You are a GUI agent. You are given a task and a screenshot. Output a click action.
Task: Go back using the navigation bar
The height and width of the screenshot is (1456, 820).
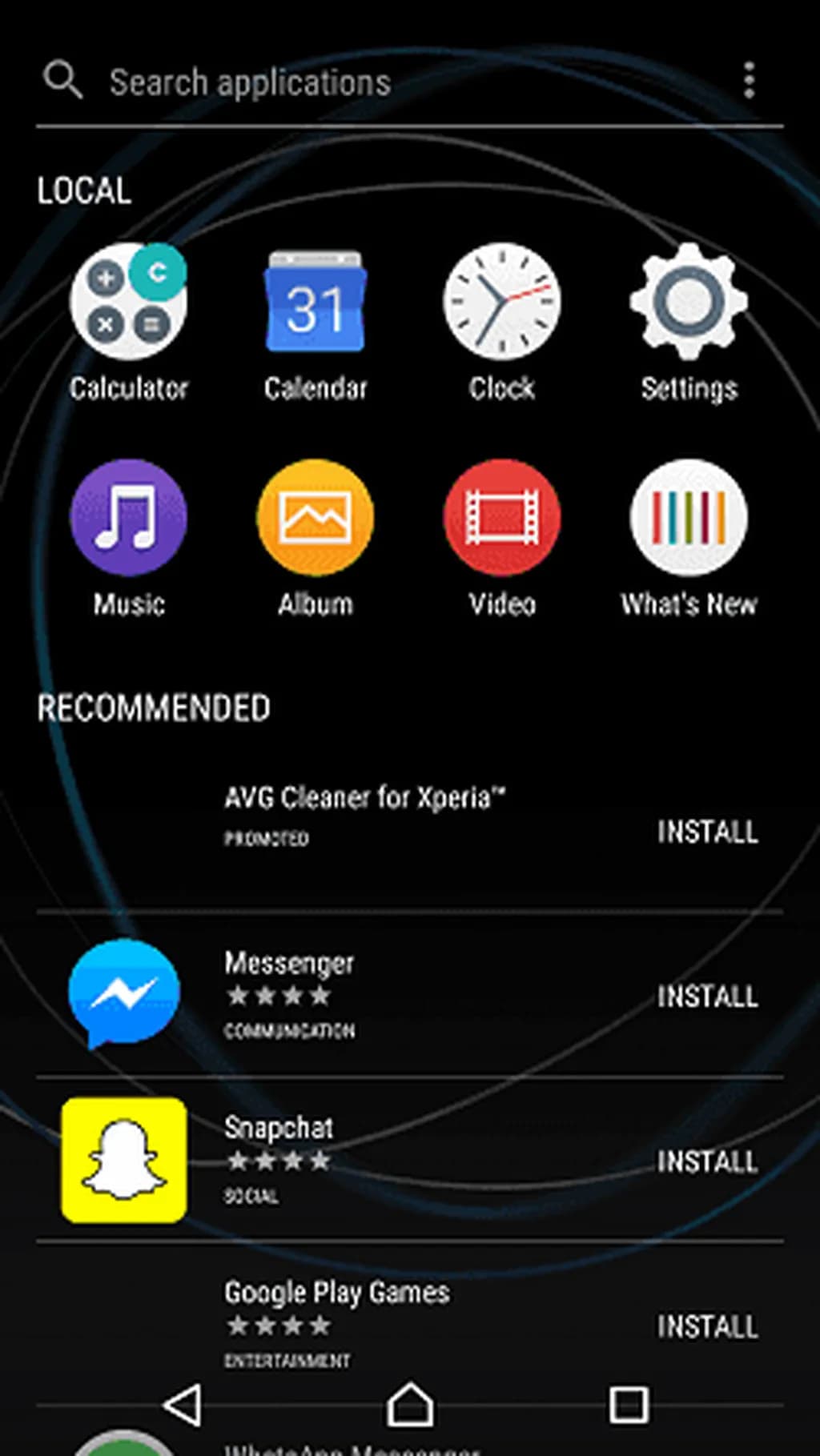click(183, 1405)
